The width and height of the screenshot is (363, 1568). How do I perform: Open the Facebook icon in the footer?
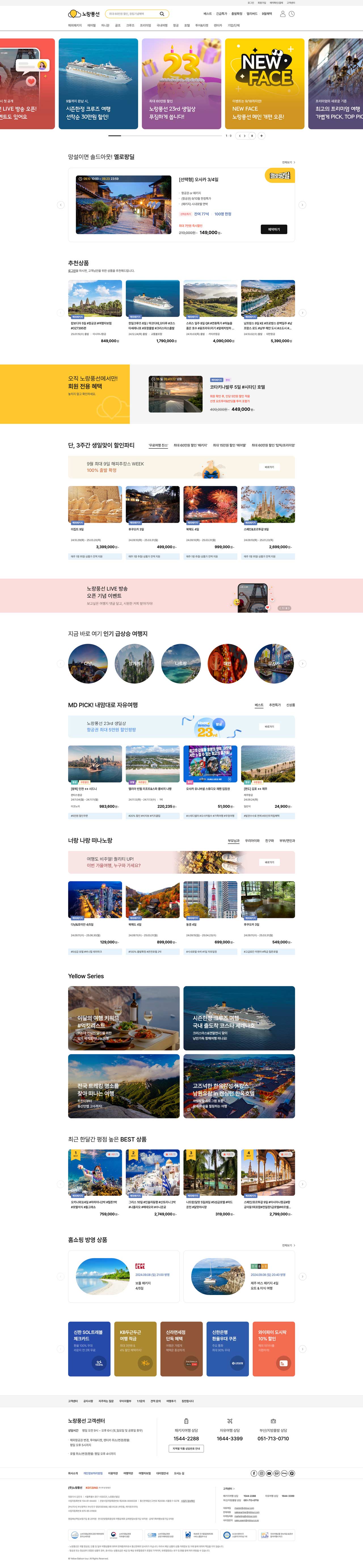tap(254, 1474)
